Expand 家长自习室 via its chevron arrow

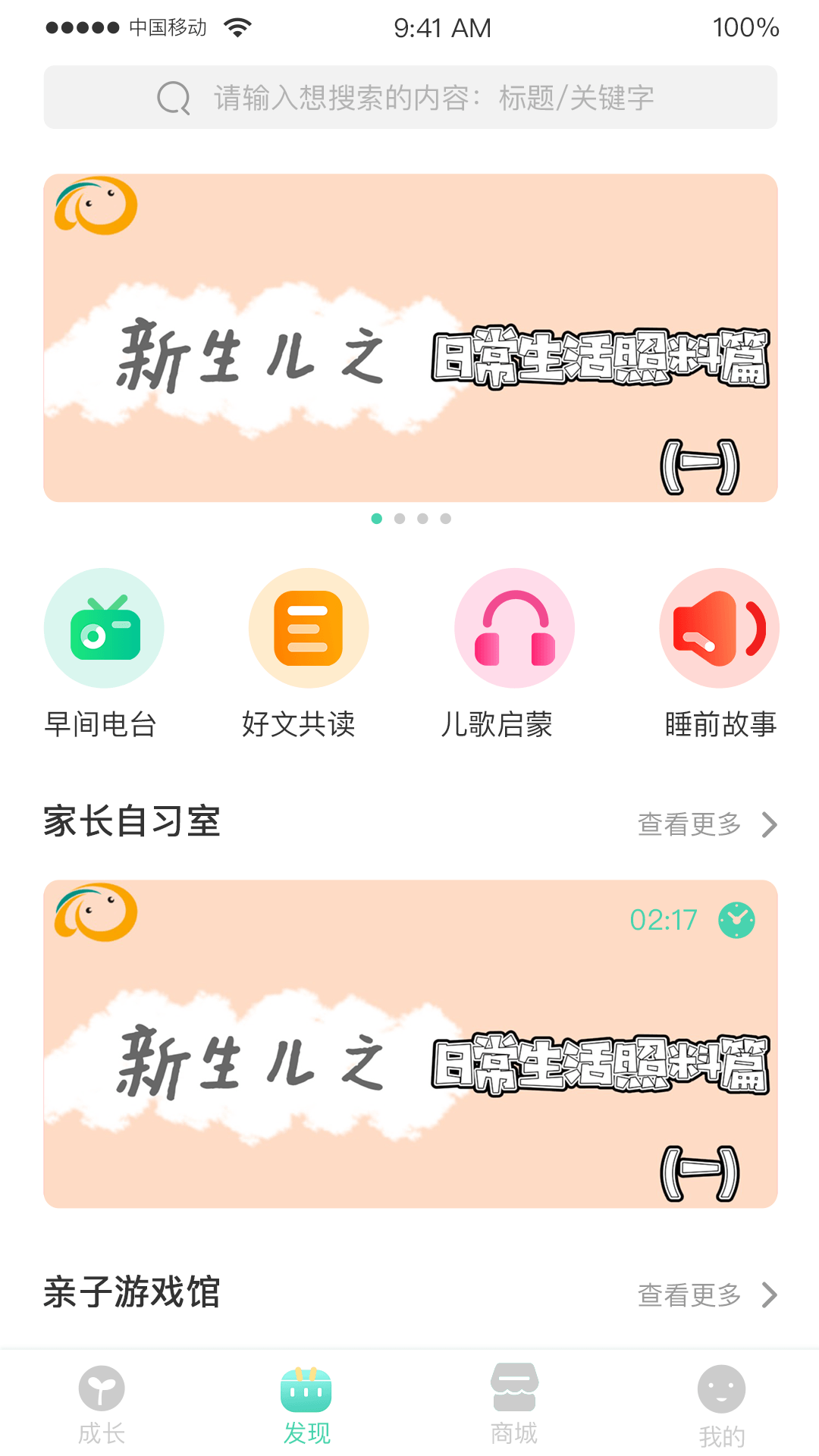(x=770, y=824)
